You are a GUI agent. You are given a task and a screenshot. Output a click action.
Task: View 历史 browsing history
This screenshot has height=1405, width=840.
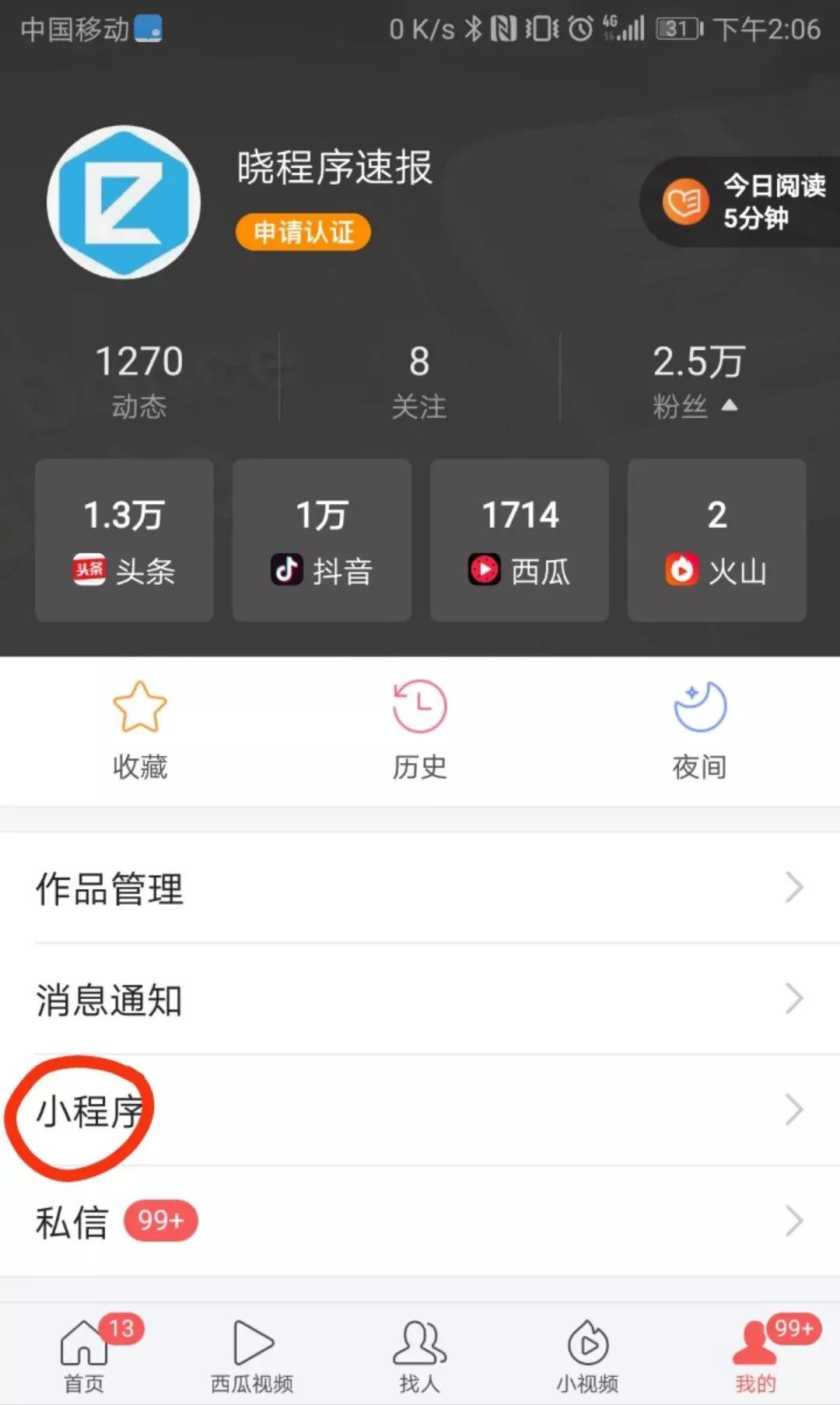[x=419, y=730]
